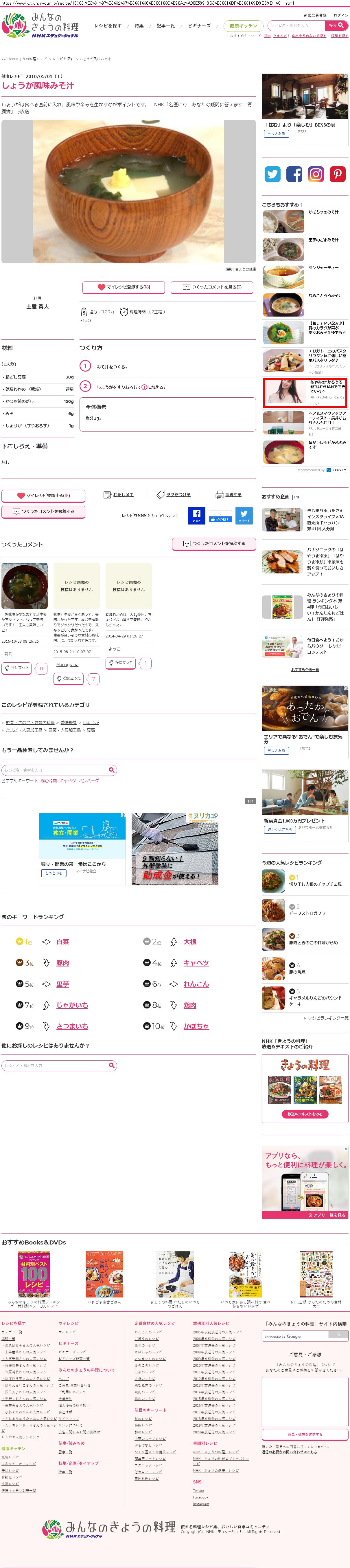This screenshot has height=1568, width=350.
Task: Open the Instagram social icon
Action: tap(316, 174)
